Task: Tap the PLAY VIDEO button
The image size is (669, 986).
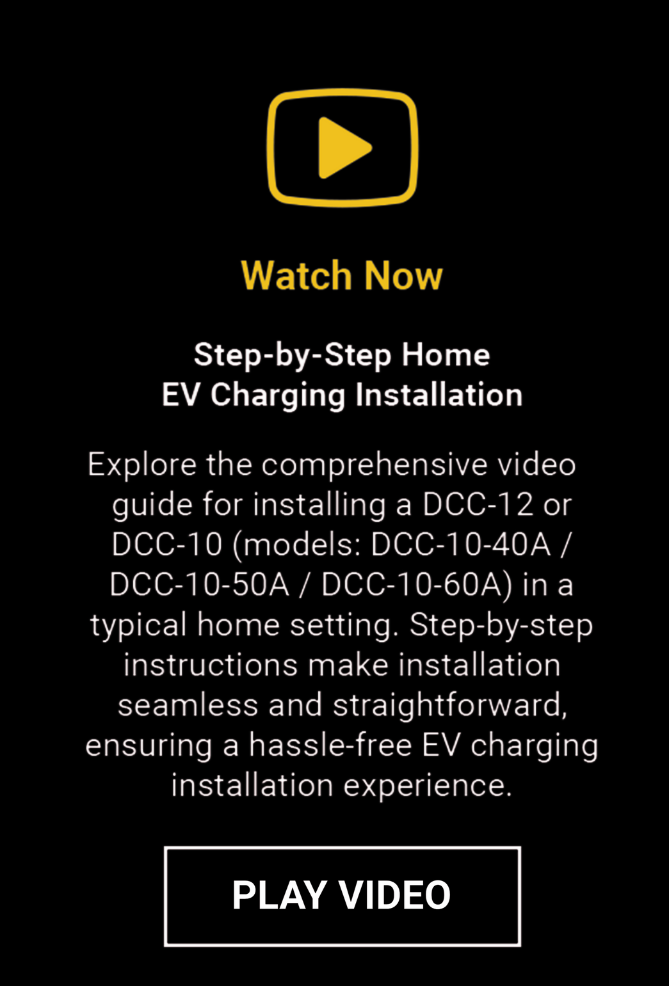Action: click(342, 895)
